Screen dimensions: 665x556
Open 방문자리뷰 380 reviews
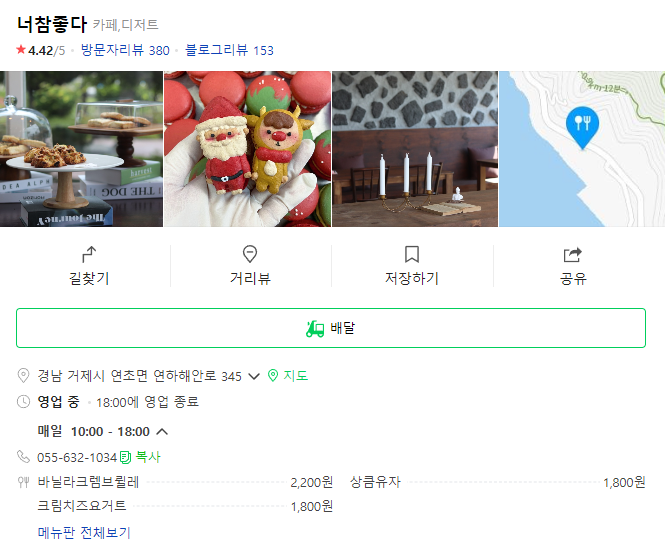tap(125, 50)
